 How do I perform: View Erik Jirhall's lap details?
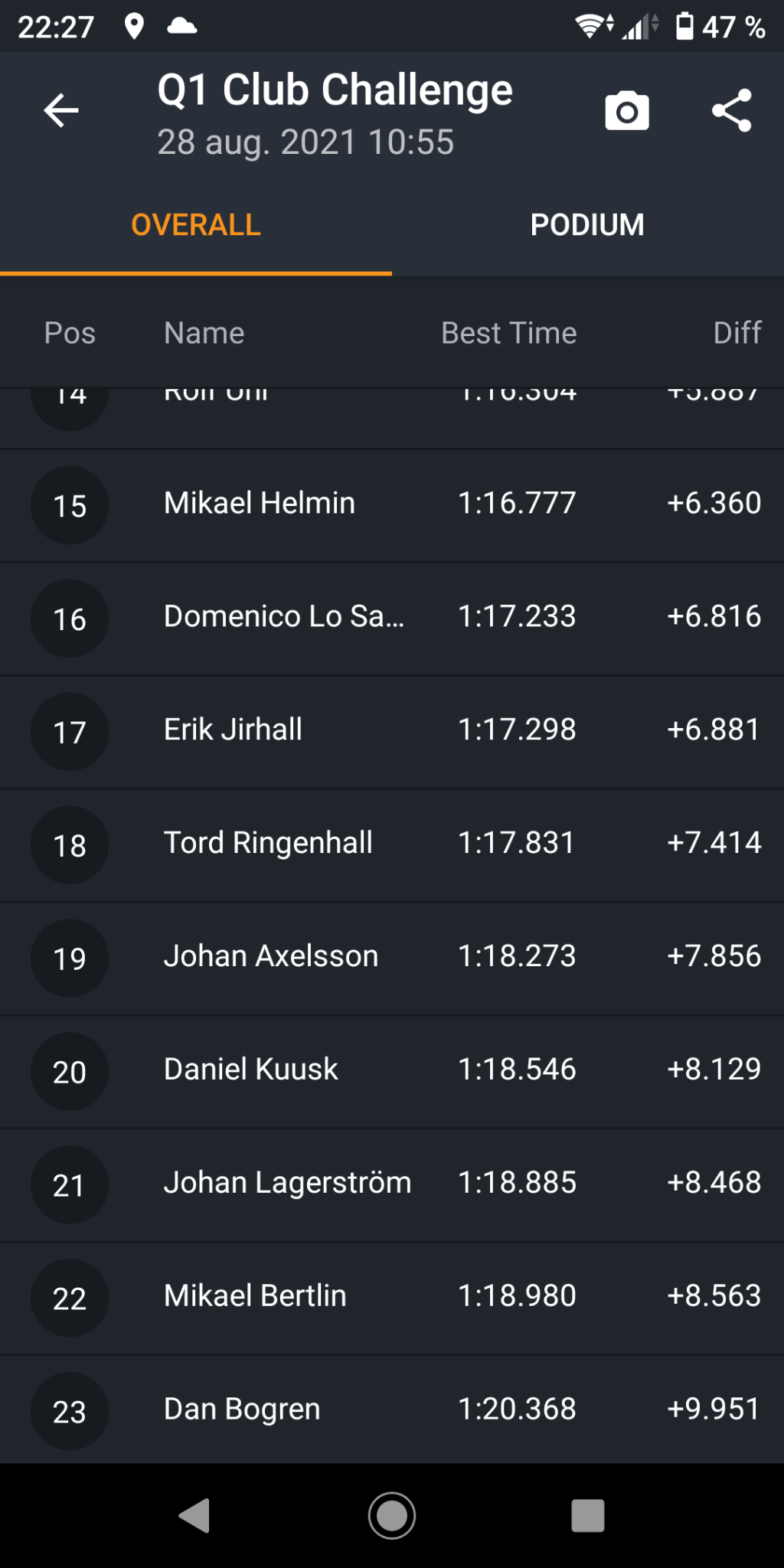tap(392, 733)
